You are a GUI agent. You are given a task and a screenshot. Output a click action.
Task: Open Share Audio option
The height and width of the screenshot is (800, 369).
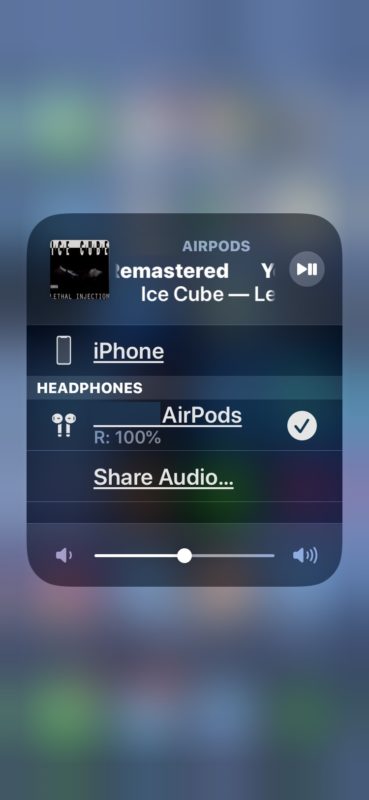tap(184, 477)
